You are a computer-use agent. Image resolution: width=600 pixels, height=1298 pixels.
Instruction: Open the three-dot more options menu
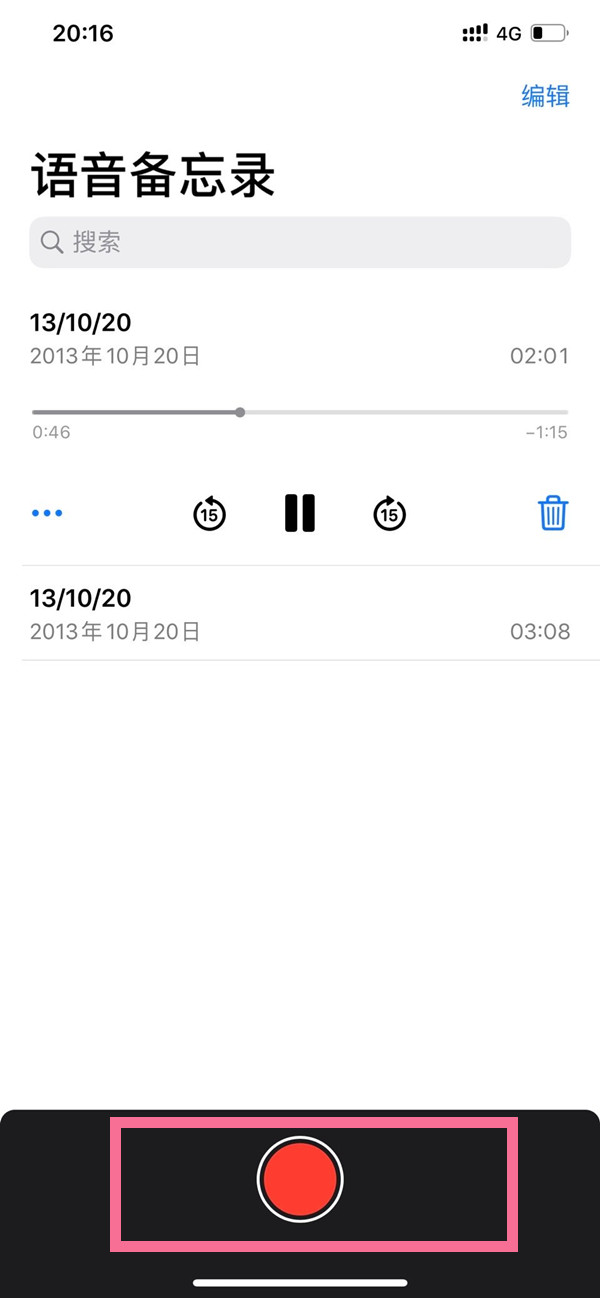point(47,514)
